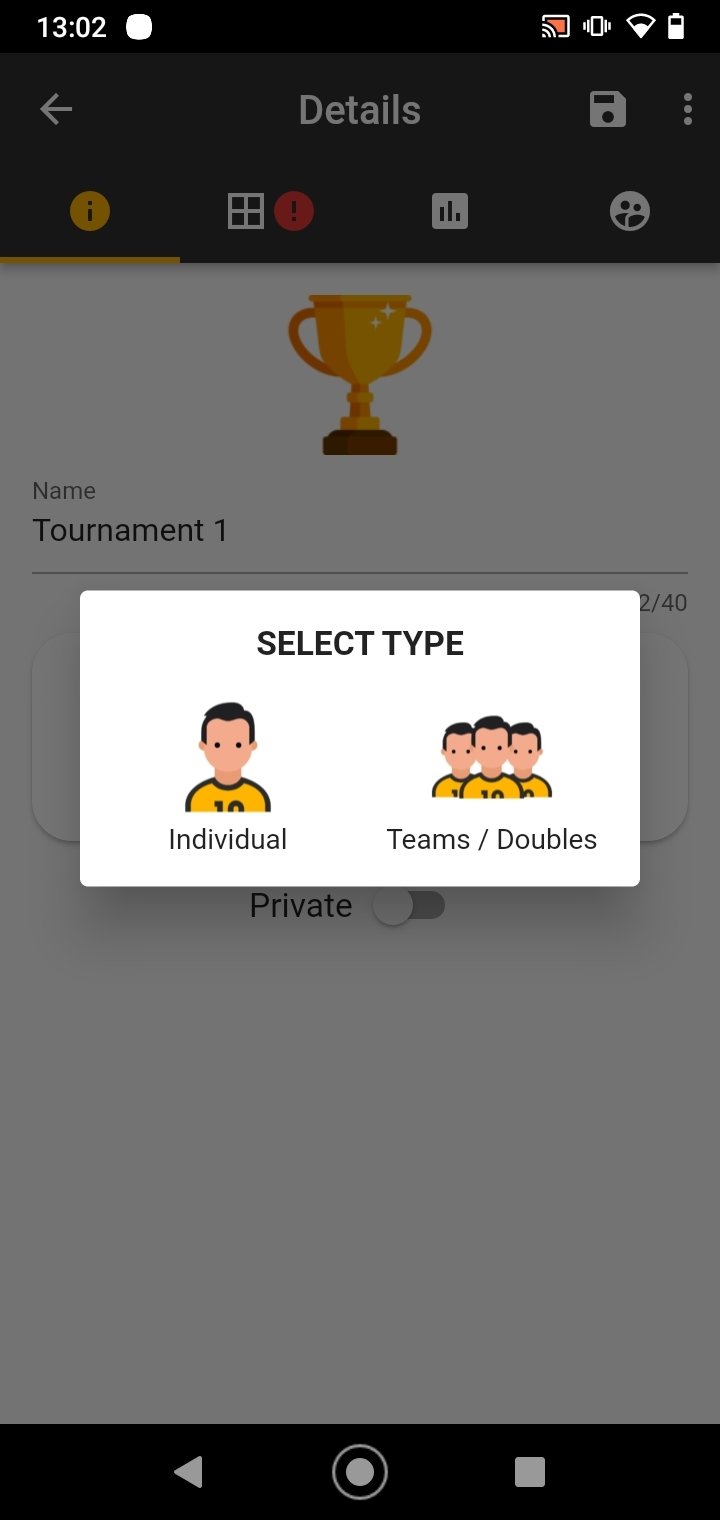Tap the system home button
This screenshot has width=720, height=1520.
point(360,1472)
